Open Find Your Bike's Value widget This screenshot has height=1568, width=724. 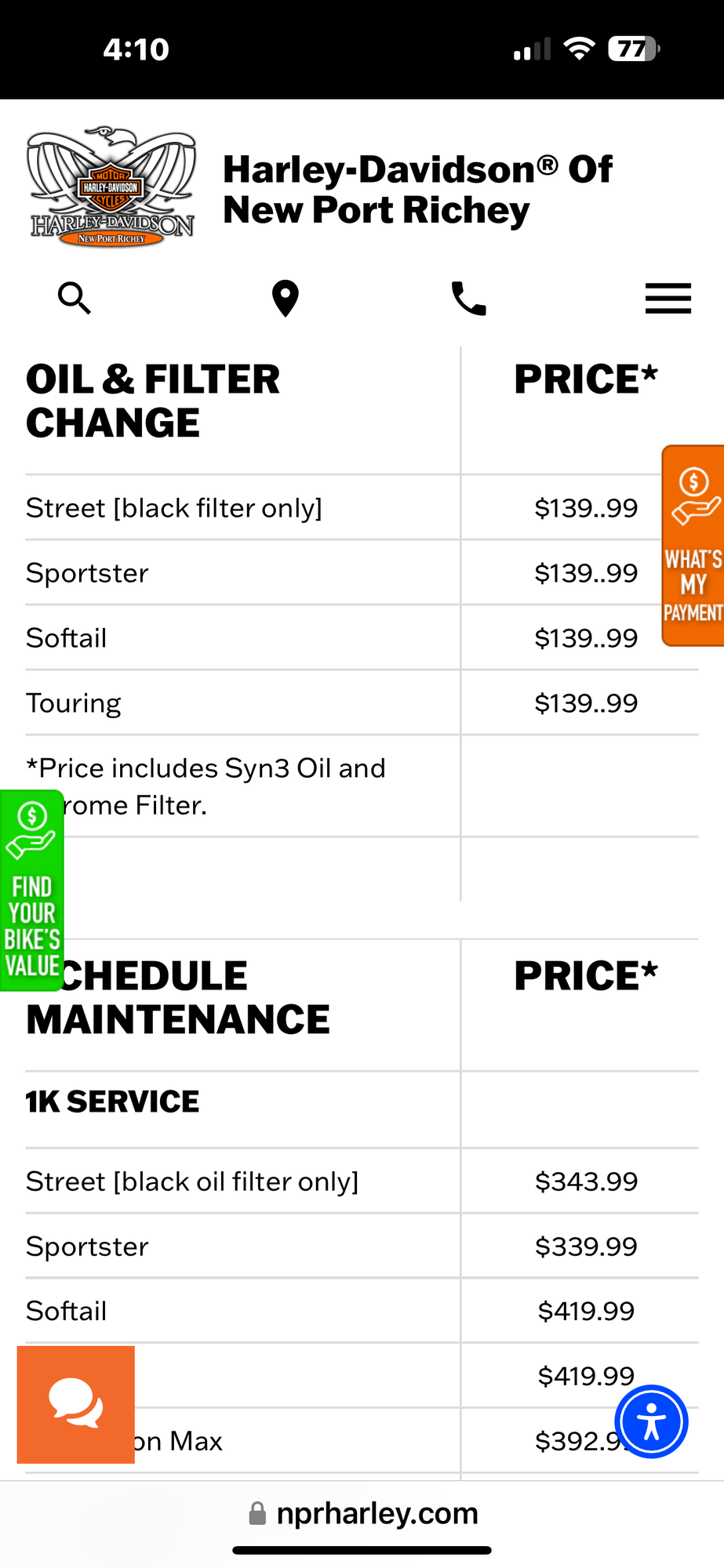tap(31, 891)
